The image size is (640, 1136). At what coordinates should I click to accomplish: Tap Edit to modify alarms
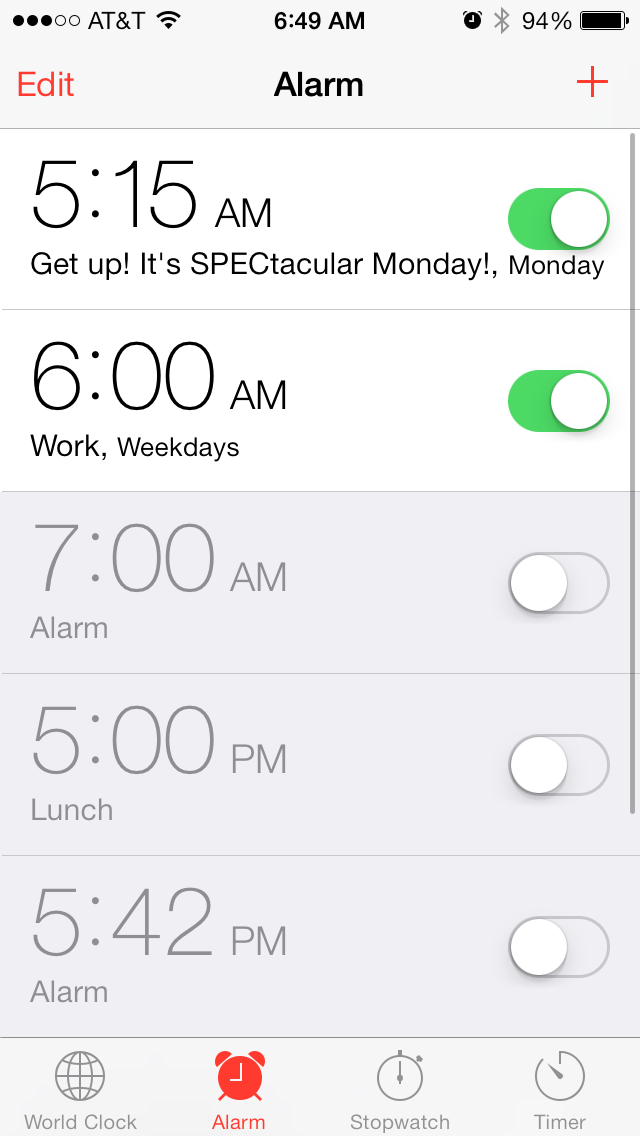coord(46,84)
